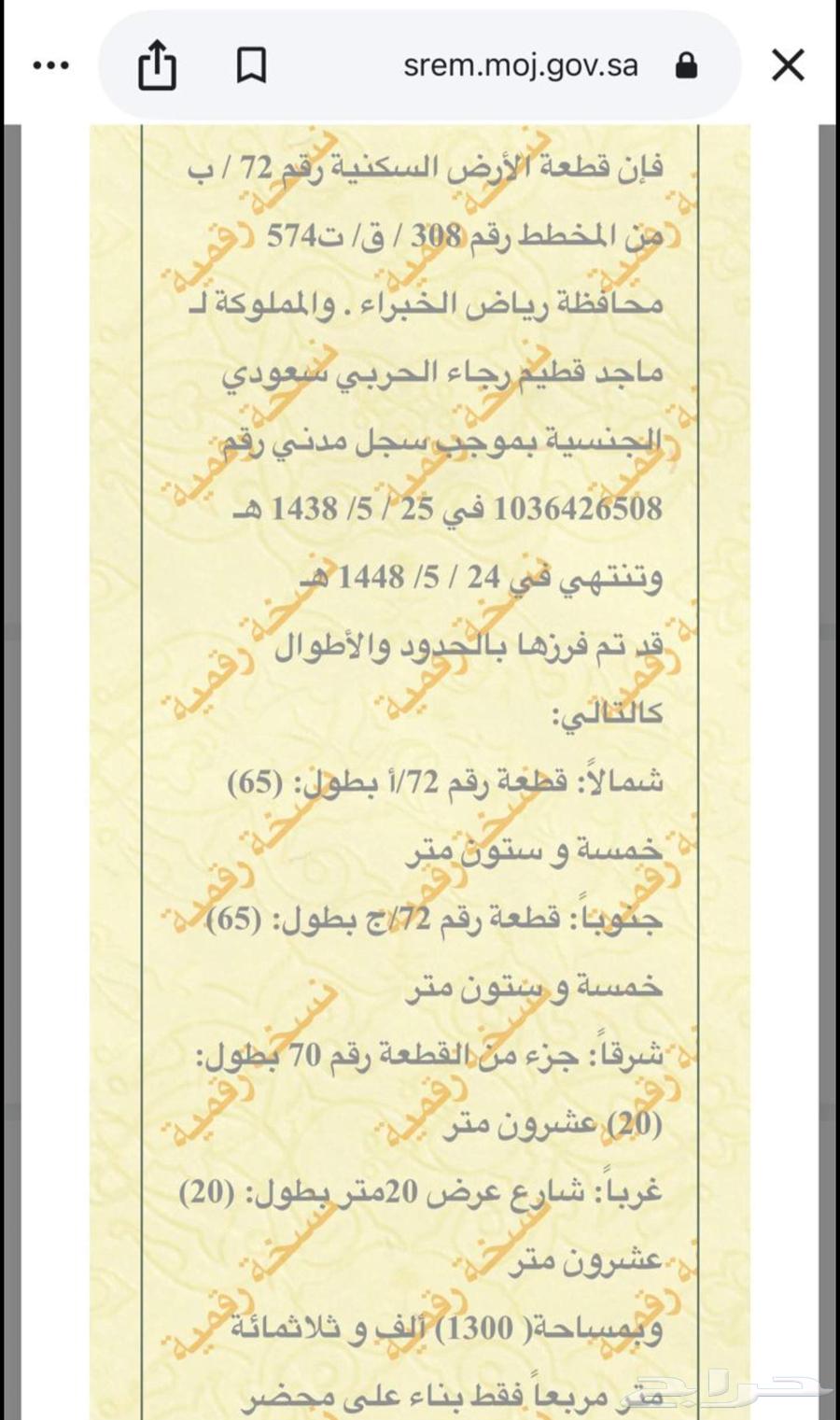The image size is (840, 1420).
Task: Open the three-dot overflow menu
Action: (50, 65)
